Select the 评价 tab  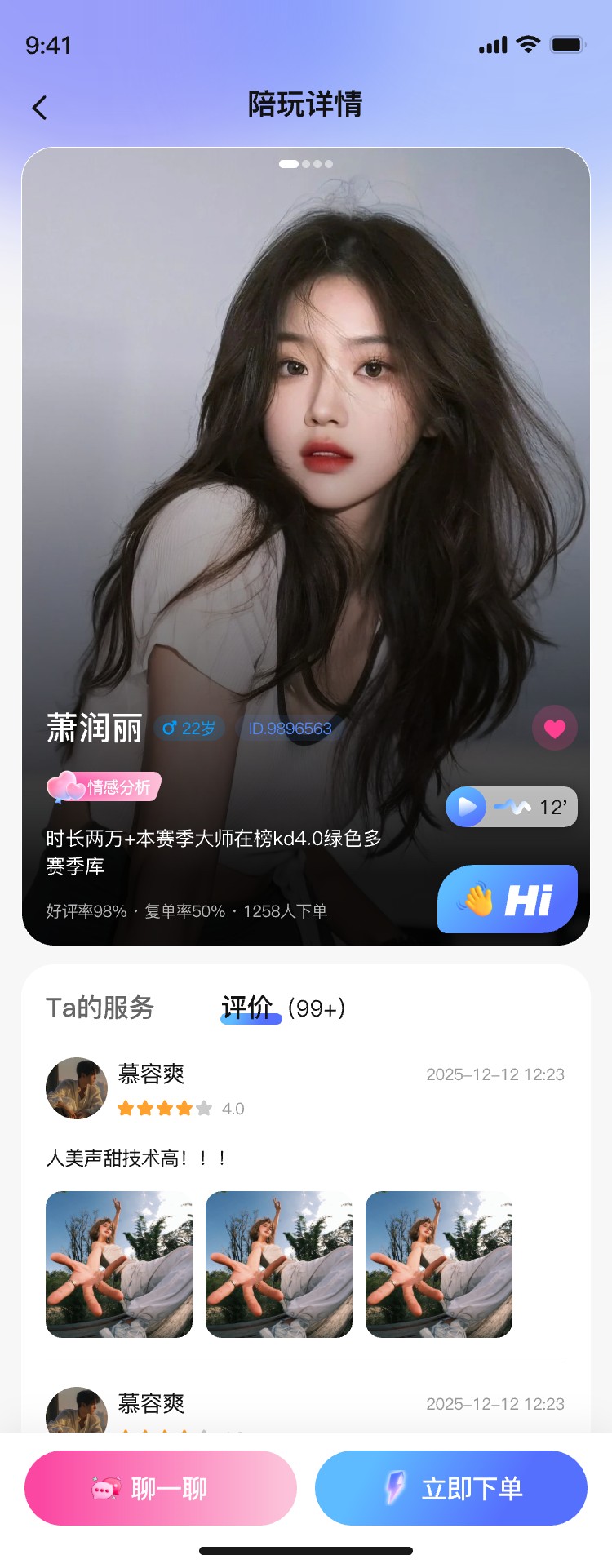(248, 1008)
